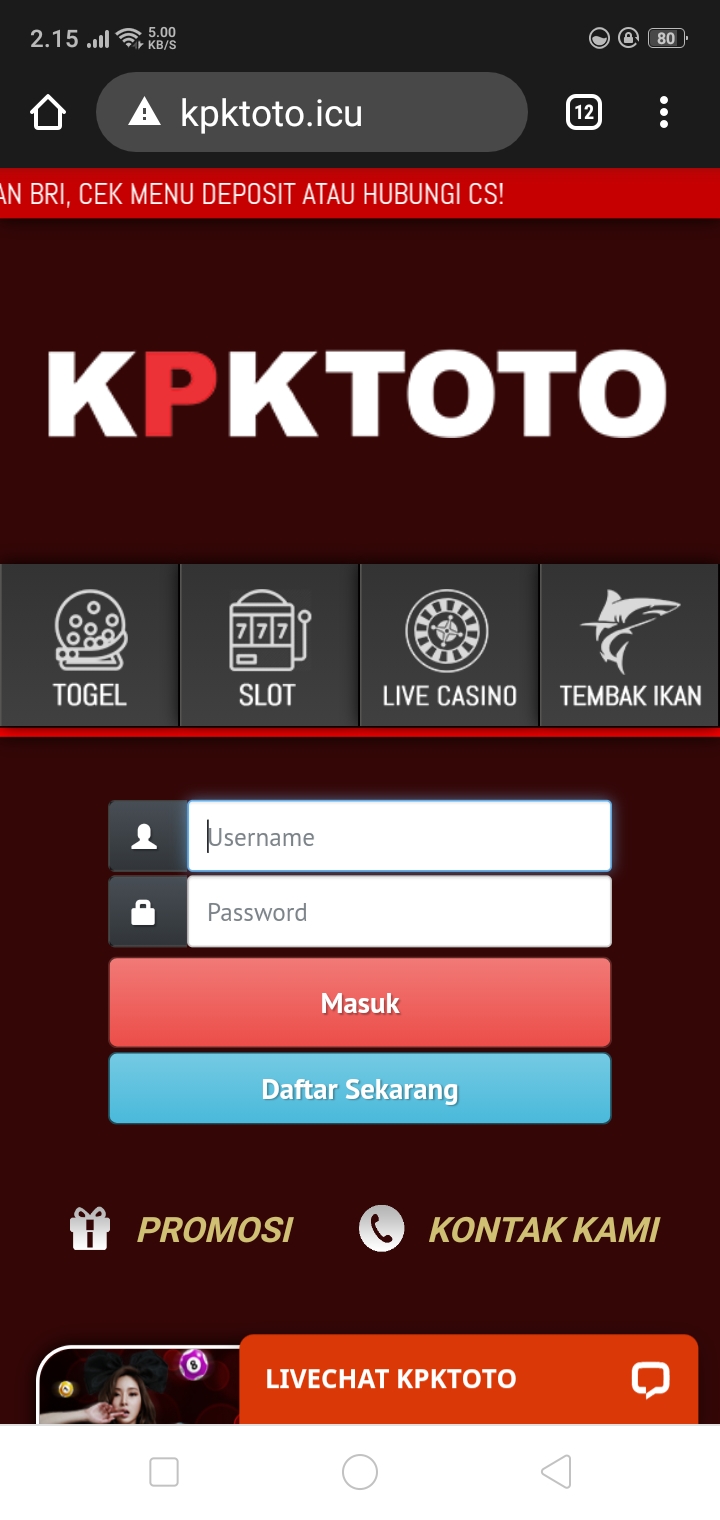
Task: Focus the Username field
Action: 398,836
